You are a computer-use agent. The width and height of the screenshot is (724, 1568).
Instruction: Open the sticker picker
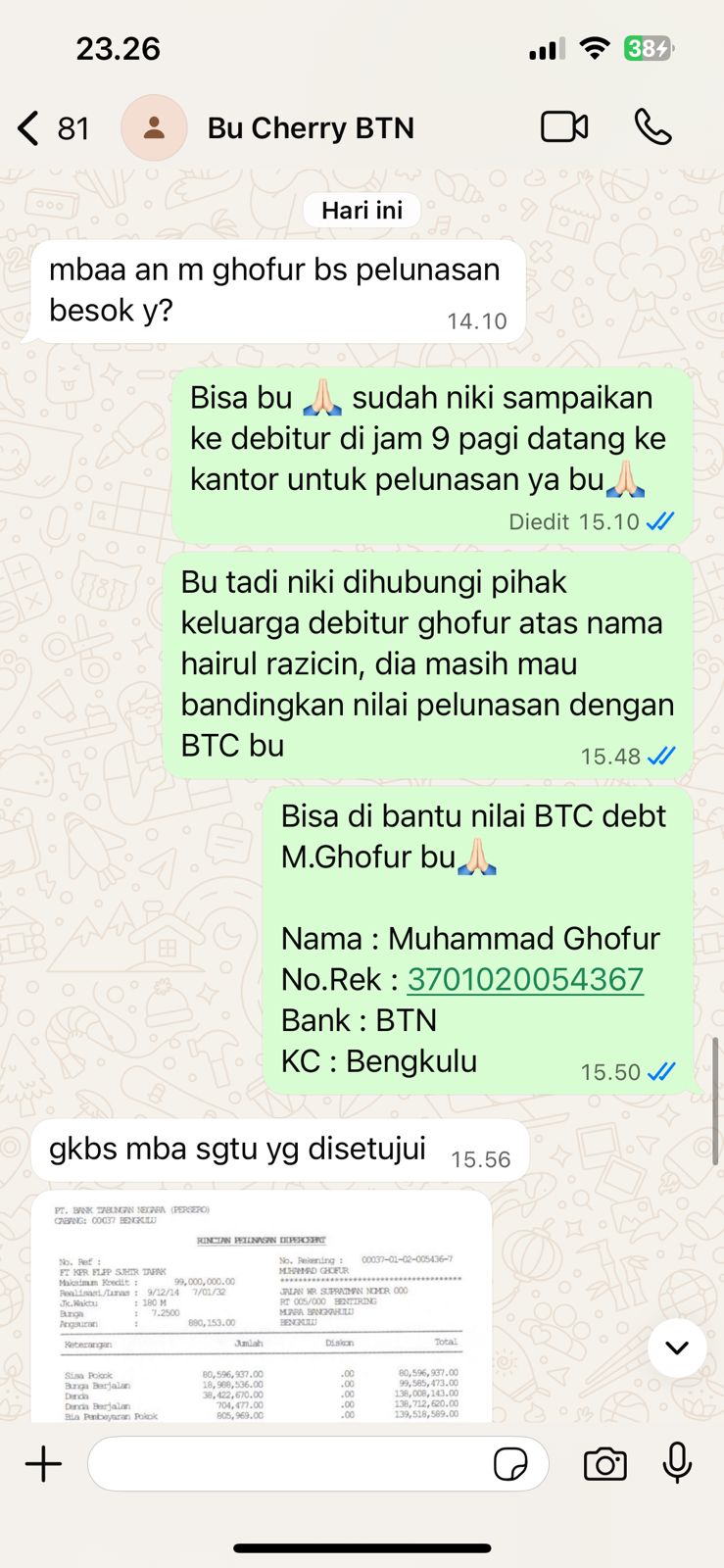(510, 1464)
